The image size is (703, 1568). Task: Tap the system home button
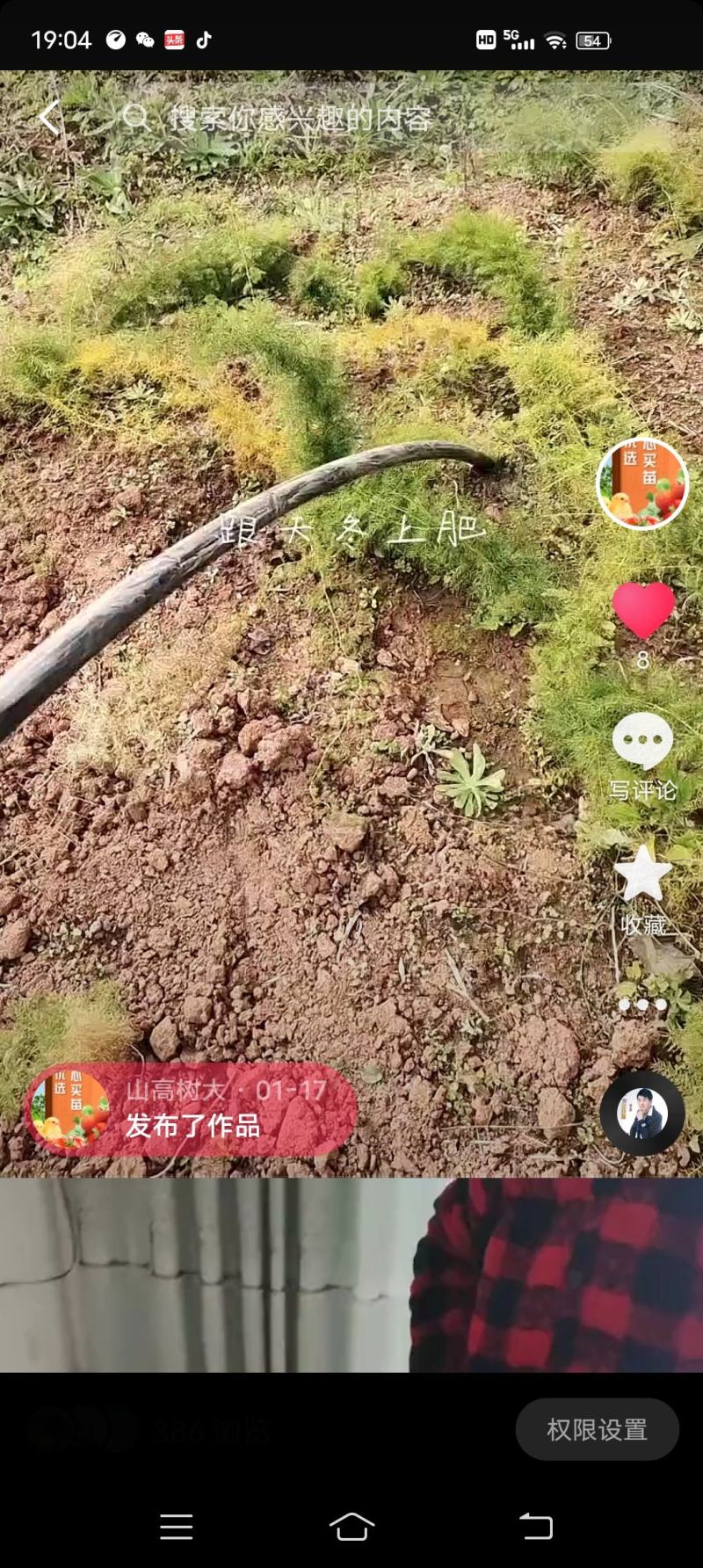(x=351, y=1527)
